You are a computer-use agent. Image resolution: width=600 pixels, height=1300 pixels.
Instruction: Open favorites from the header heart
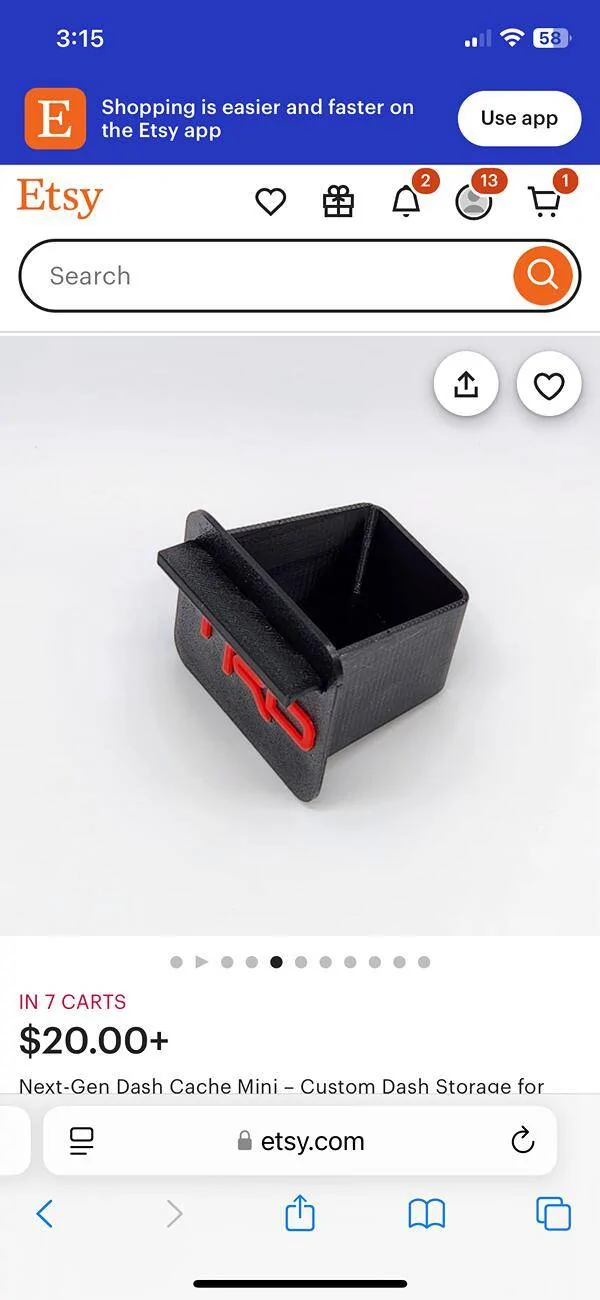pyautogui.click(x=270, y=203)
